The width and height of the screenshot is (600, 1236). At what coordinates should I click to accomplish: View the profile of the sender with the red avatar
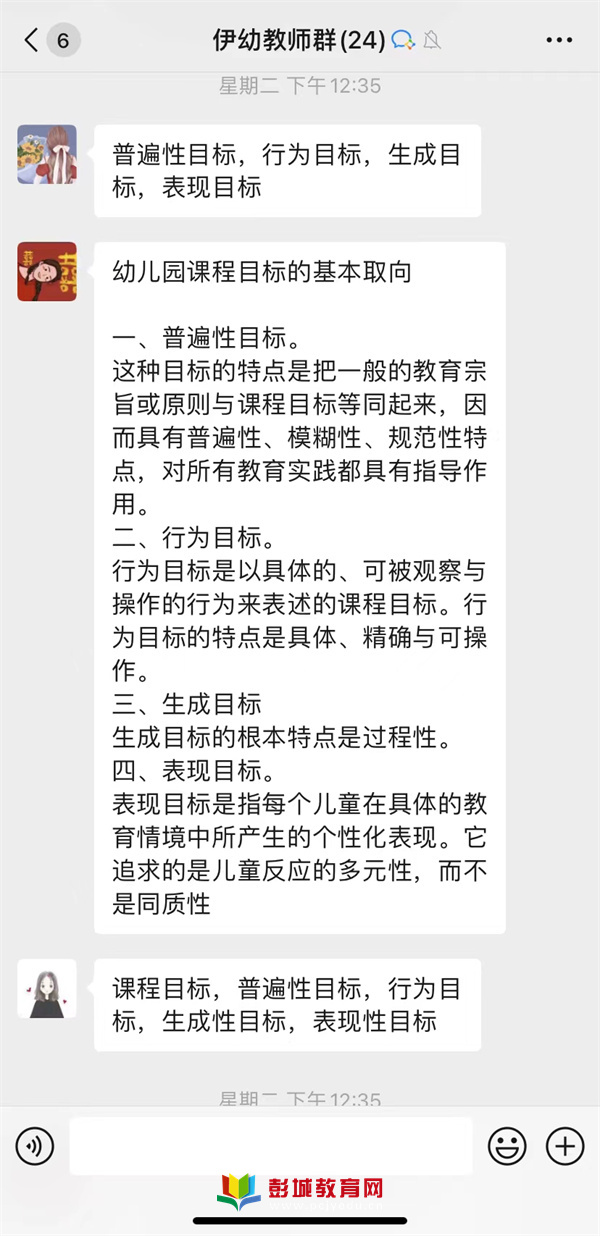47,271
